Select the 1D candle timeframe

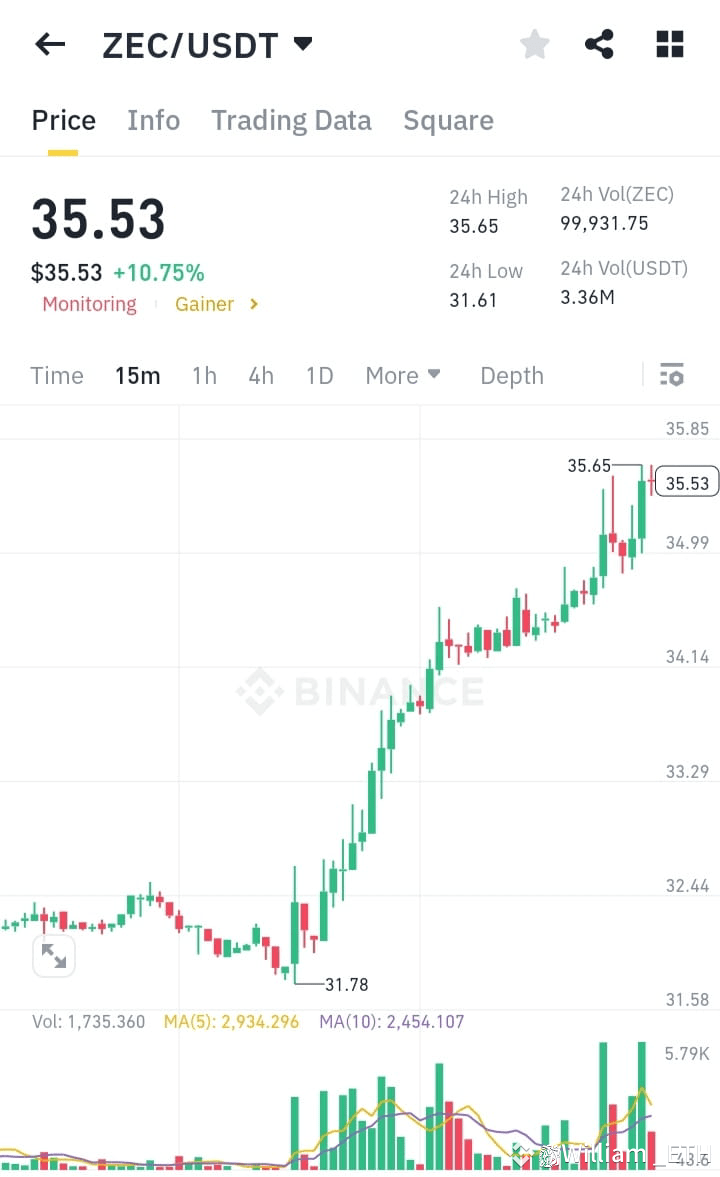click(319, 375)
